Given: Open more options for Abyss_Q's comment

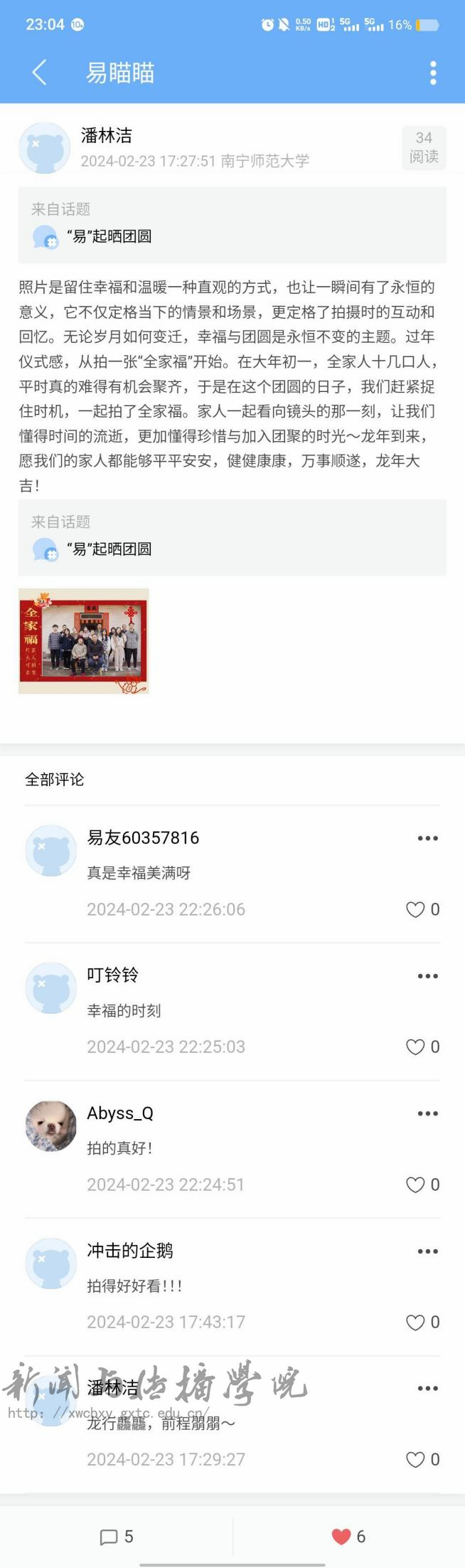Looking at the screenshot, I should 427,1113.
